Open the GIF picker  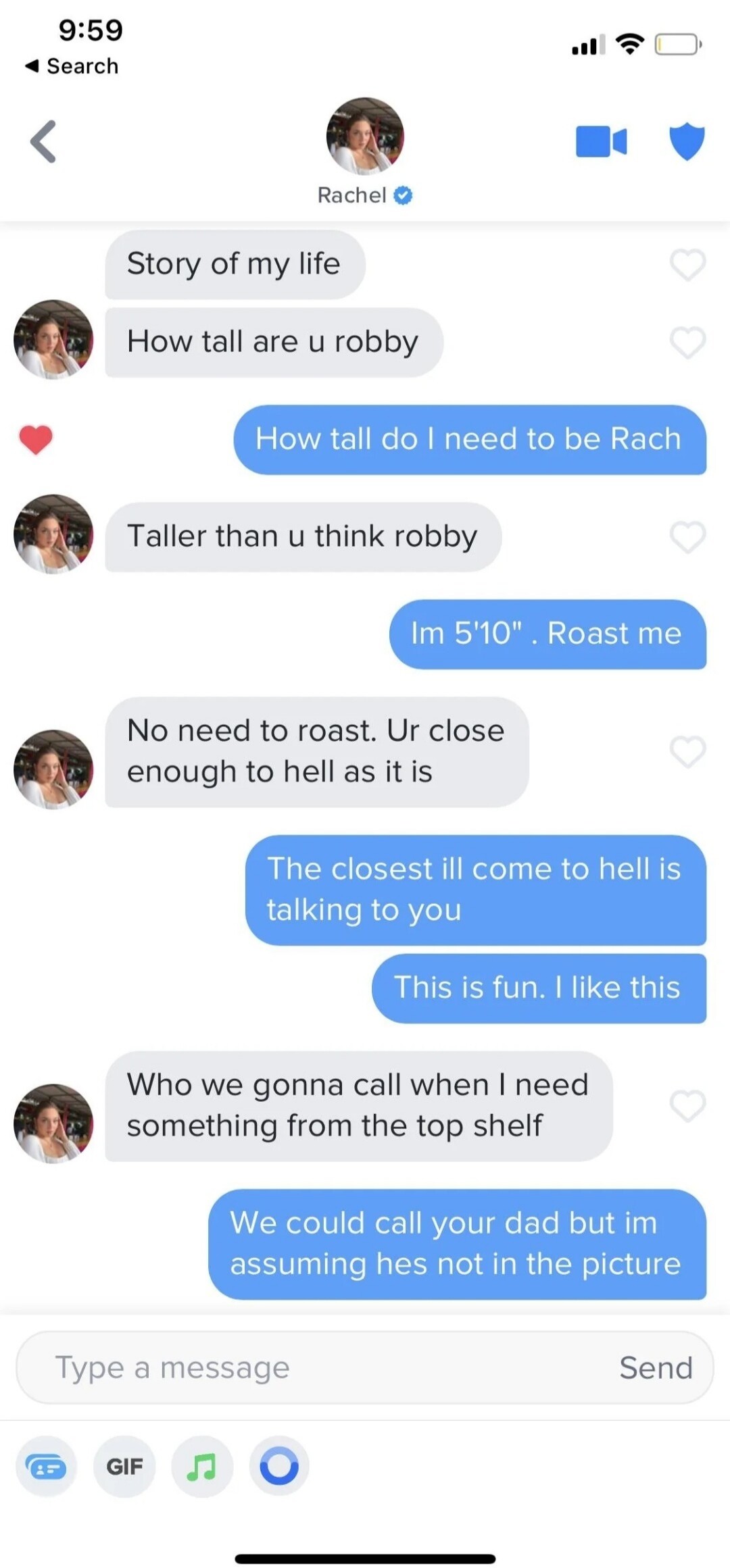(124, 1467)
